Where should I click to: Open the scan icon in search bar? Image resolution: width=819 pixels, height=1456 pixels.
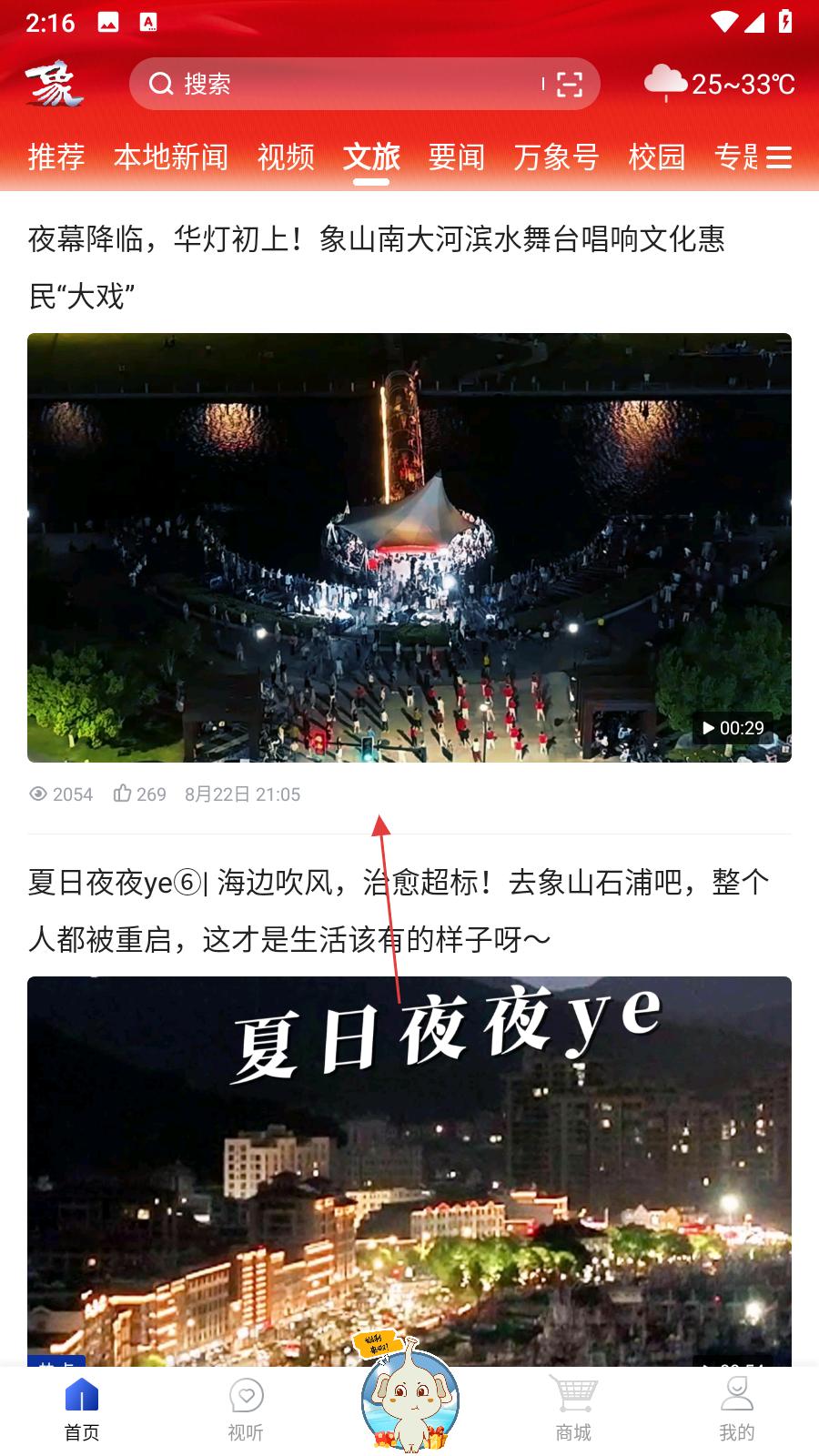(x=569, y=84)
